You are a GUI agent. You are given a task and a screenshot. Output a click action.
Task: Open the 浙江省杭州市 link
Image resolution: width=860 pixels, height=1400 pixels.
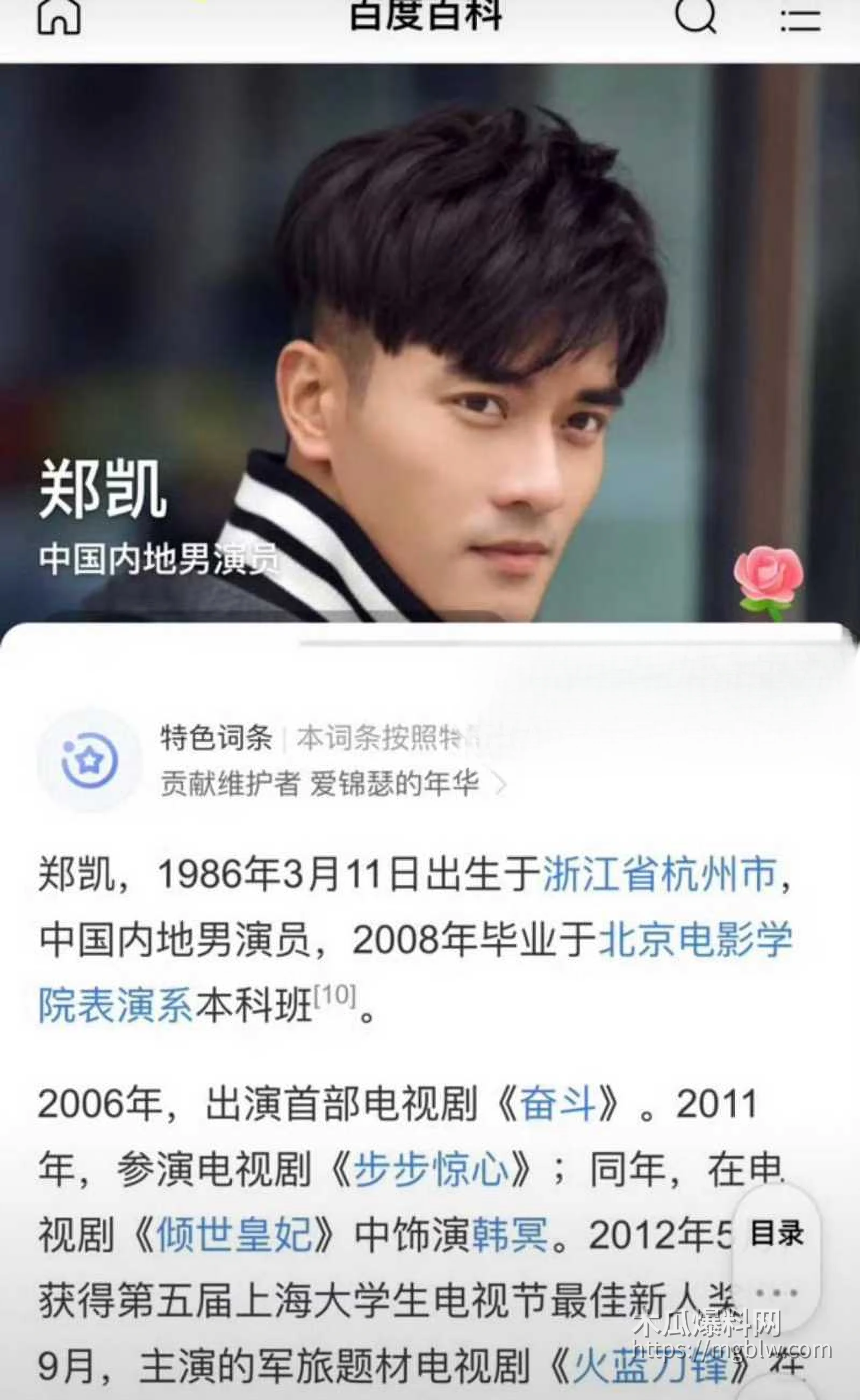660,874
